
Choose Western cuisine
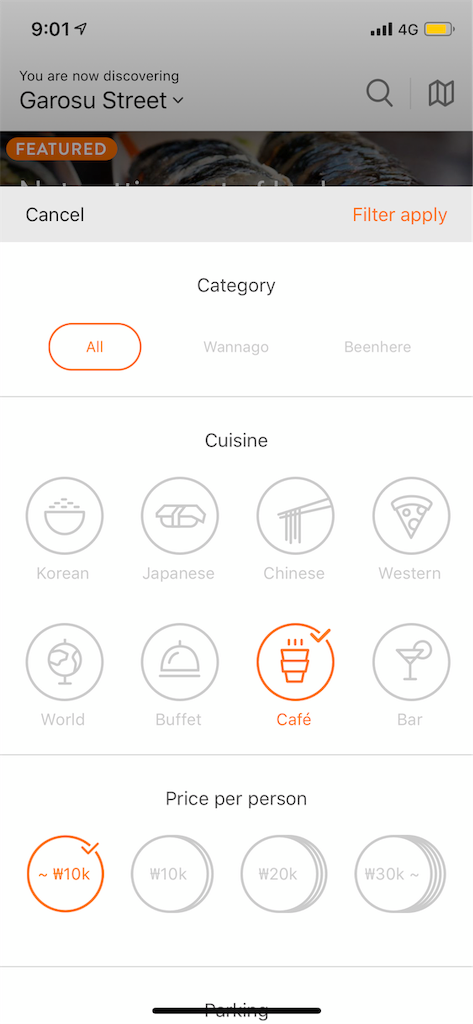pyautogui.click(x=410, y=516)
